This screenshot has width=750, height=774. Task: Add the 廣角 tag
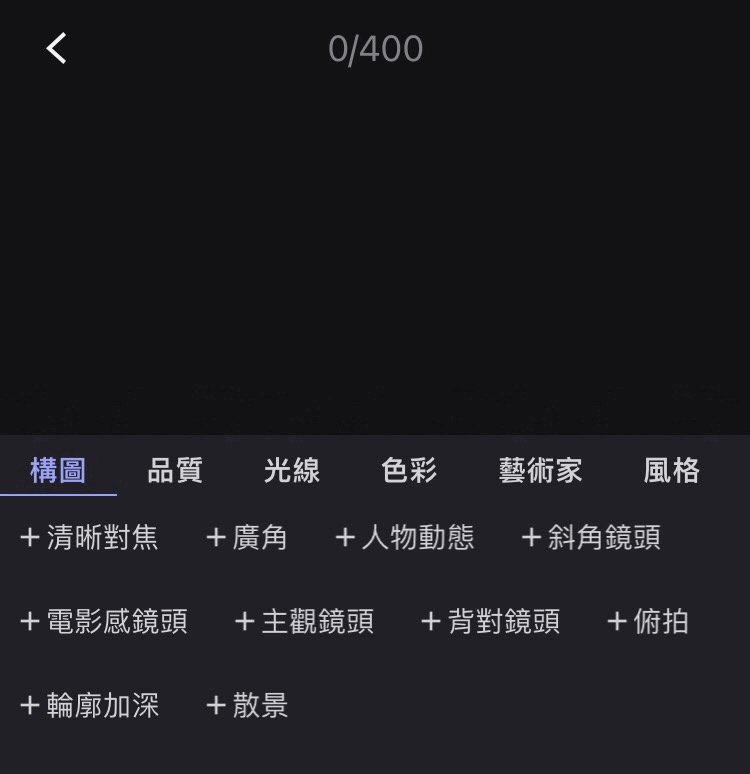(x=247, y=537)
